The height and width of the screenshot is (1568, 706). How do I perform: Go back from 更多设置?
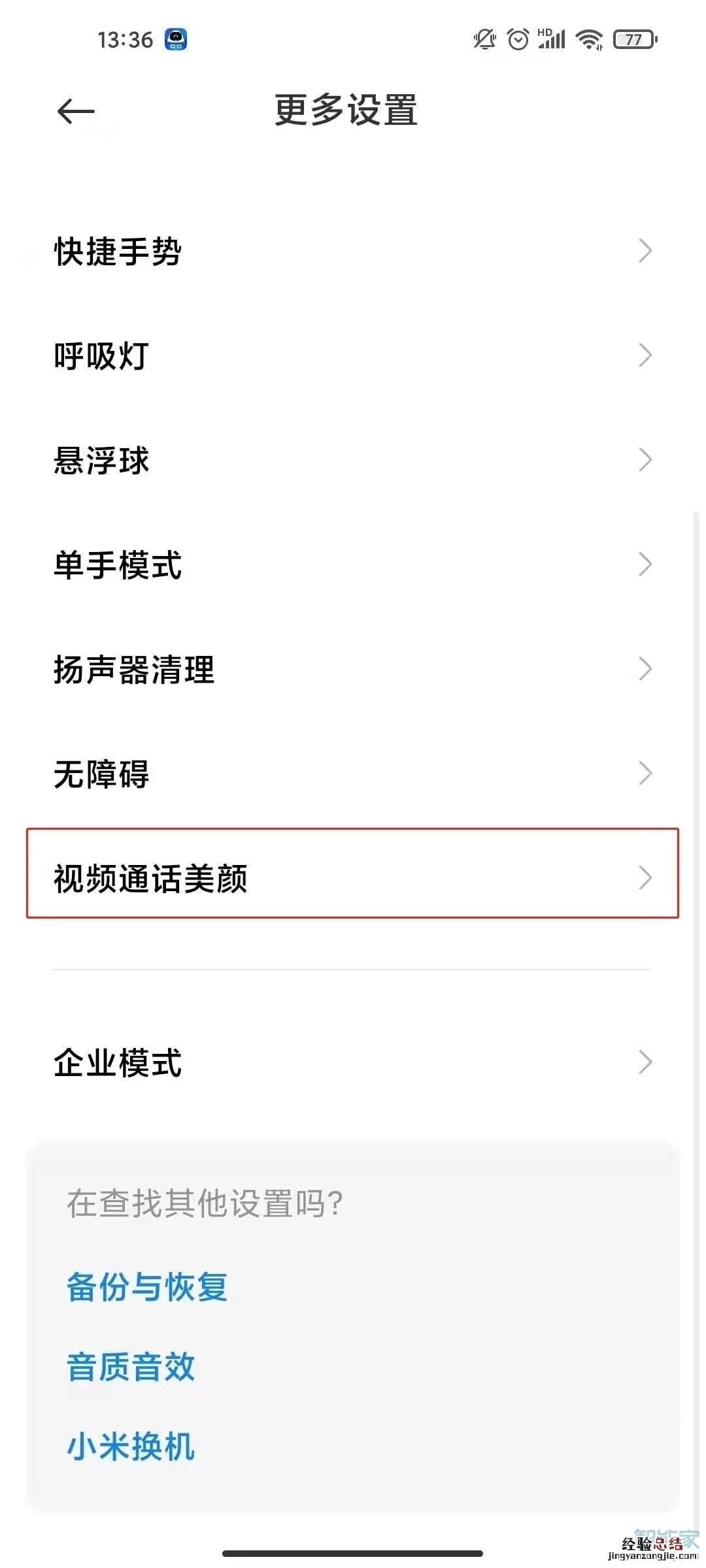pos(76,112)
